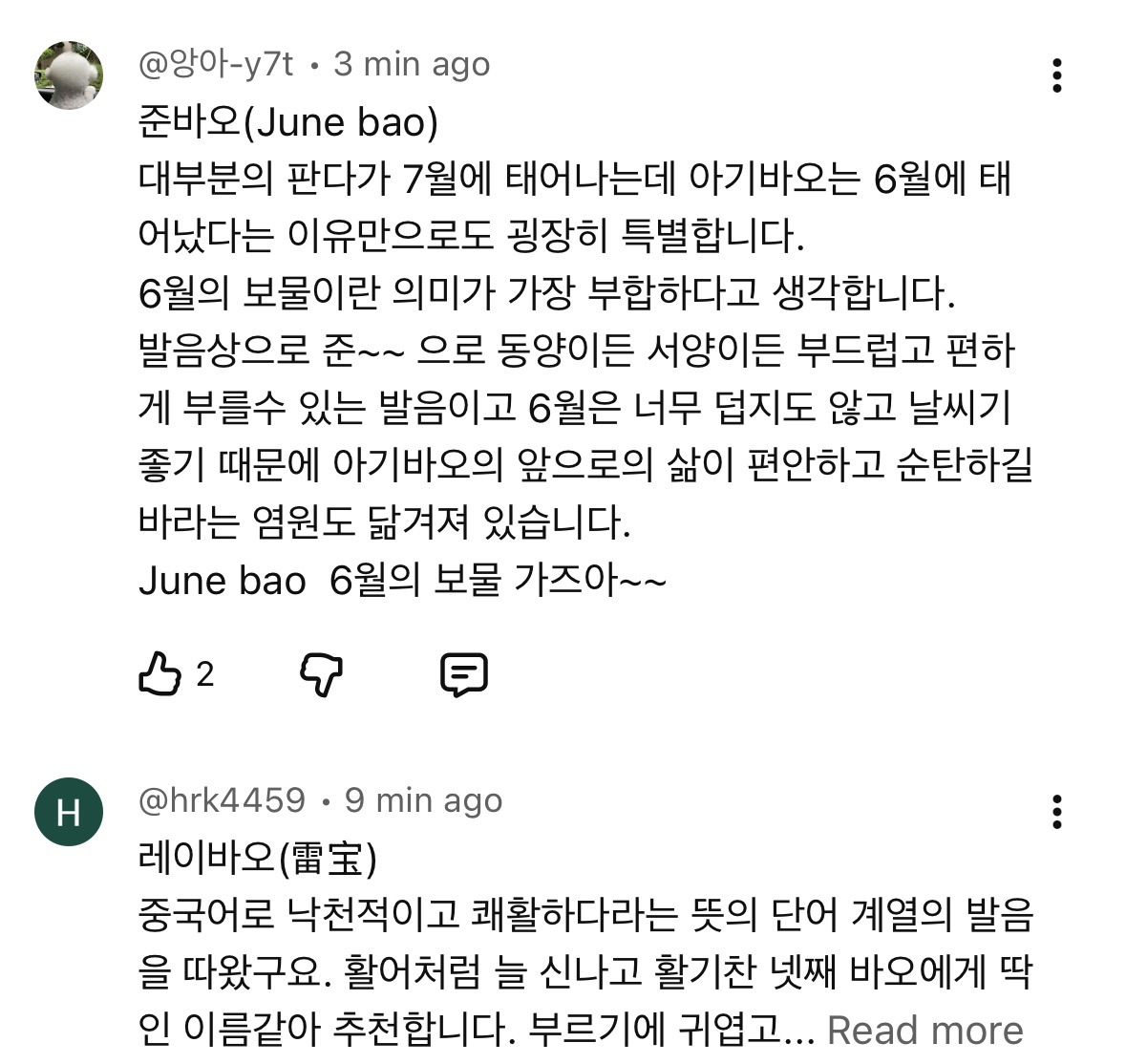The height and width of the screenshot is (1064, 1126).
Task: Open overflow menu for @hrk4459's comment
Action: [1056, 812]
